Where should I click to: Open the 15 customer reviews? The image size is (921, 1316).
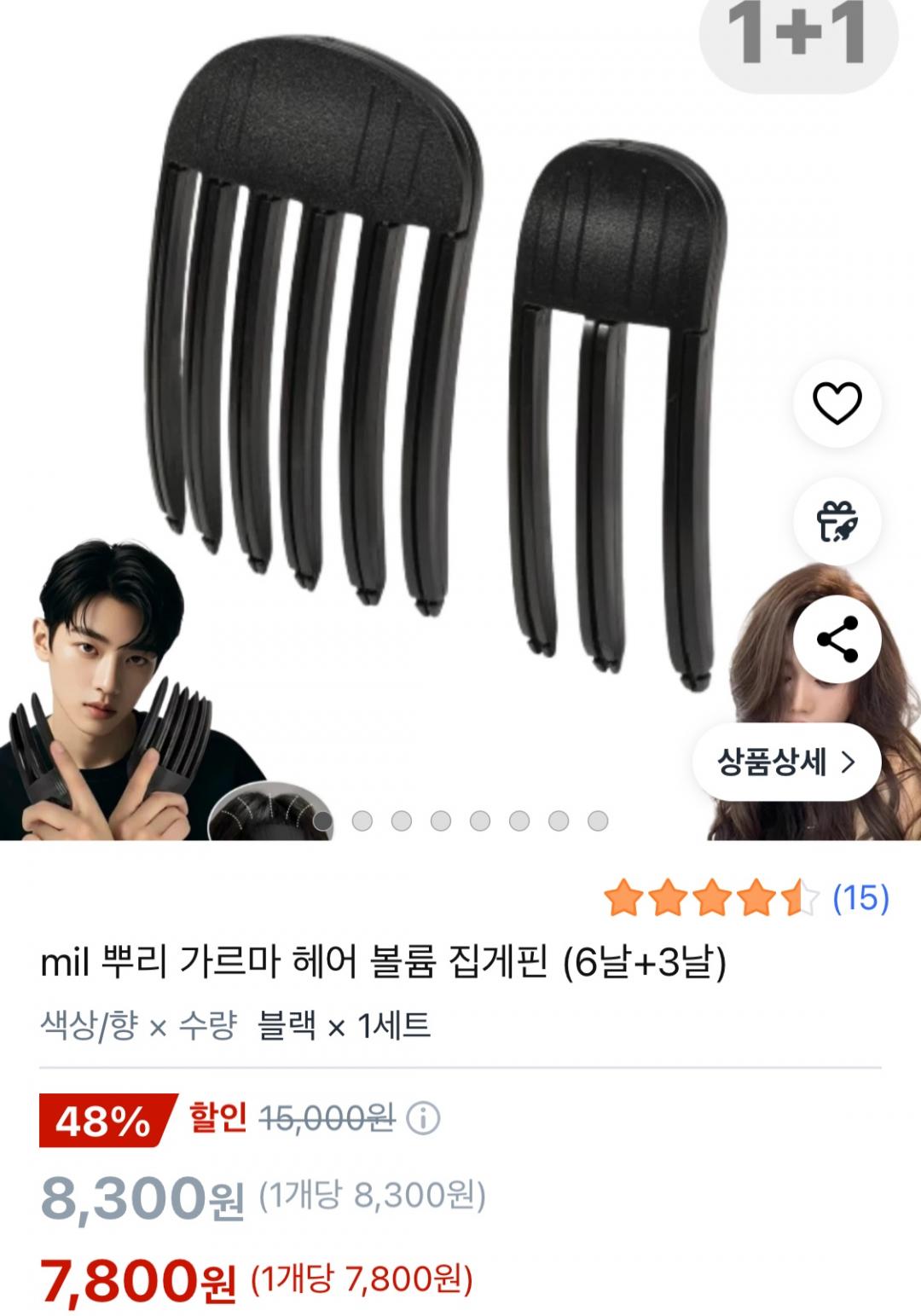click(x=860, y=897)
